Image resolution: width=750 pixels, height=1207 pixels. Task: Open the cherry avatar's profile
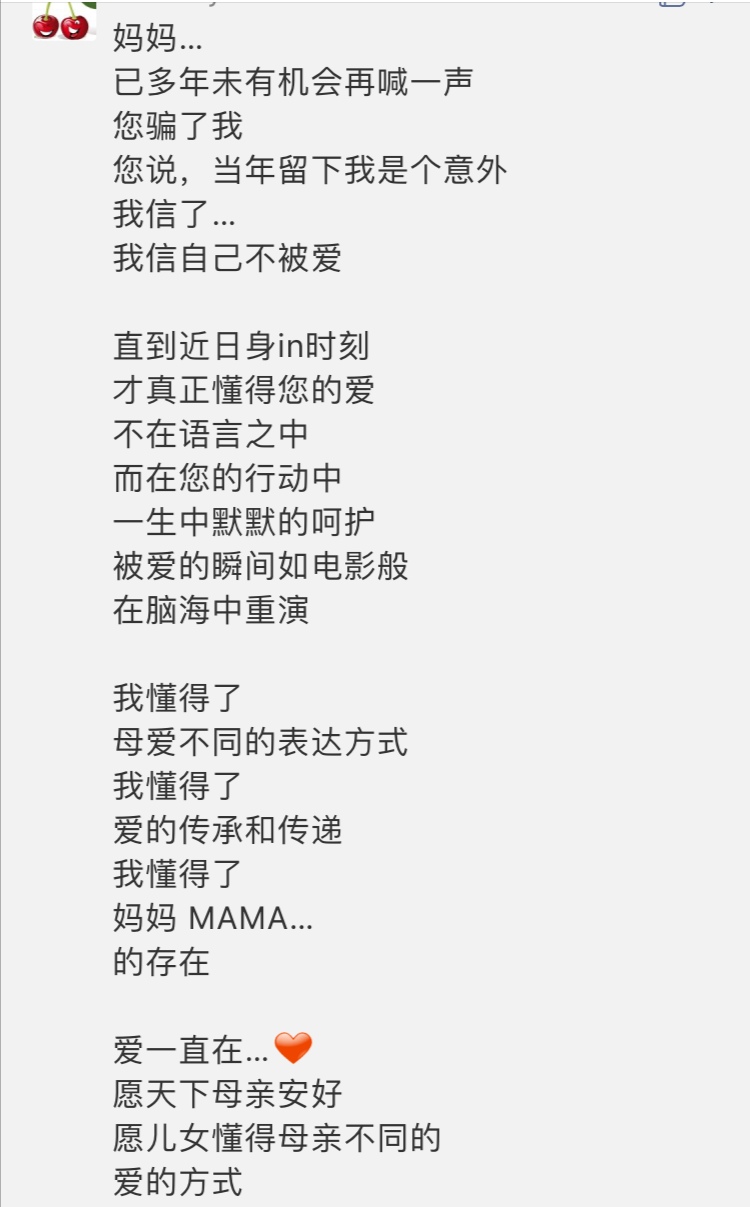[x=62, y=20]
